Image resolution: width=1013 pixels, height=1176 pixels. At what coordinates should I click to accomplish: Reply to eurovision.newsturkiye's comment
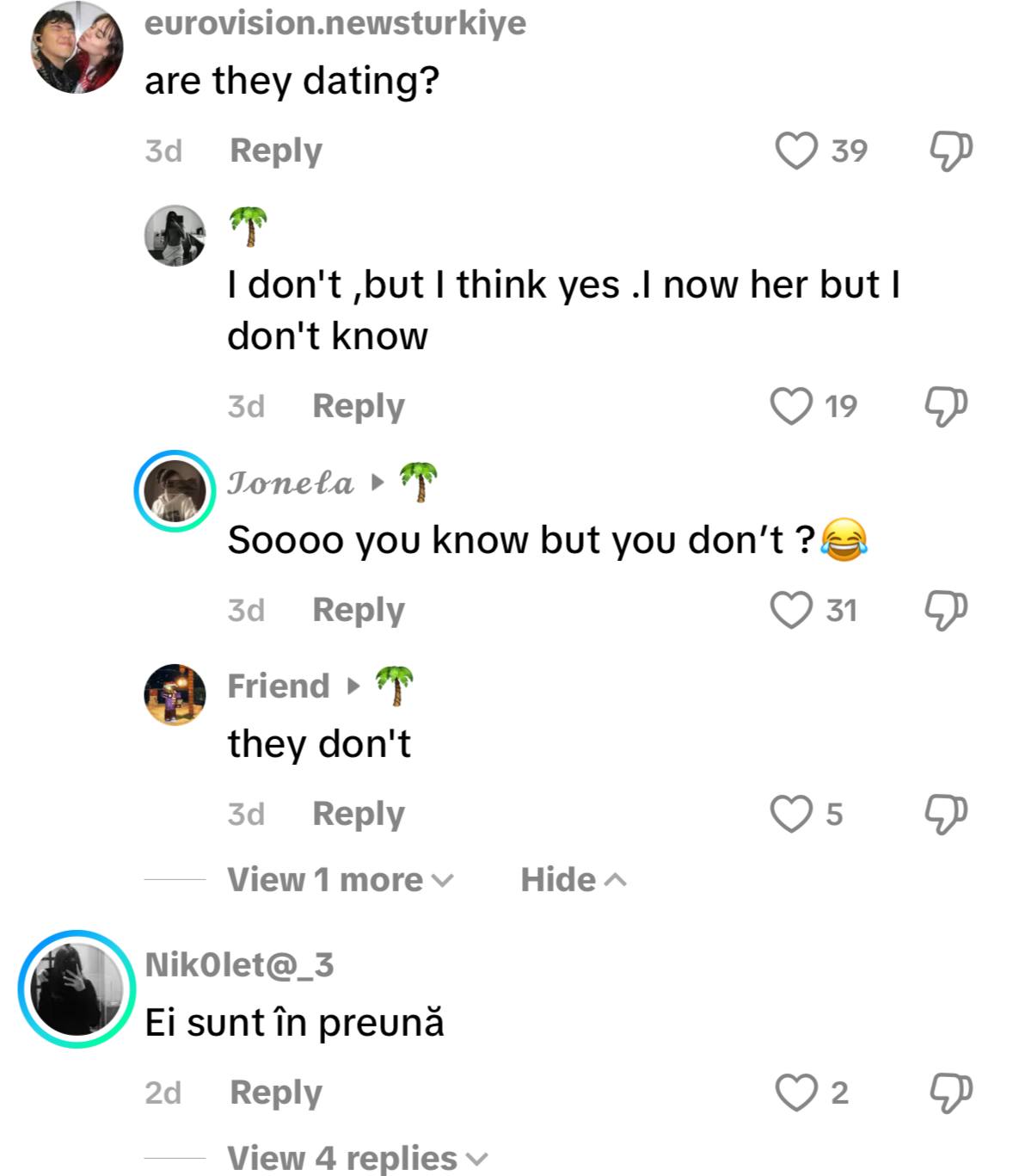pos(275,151)
